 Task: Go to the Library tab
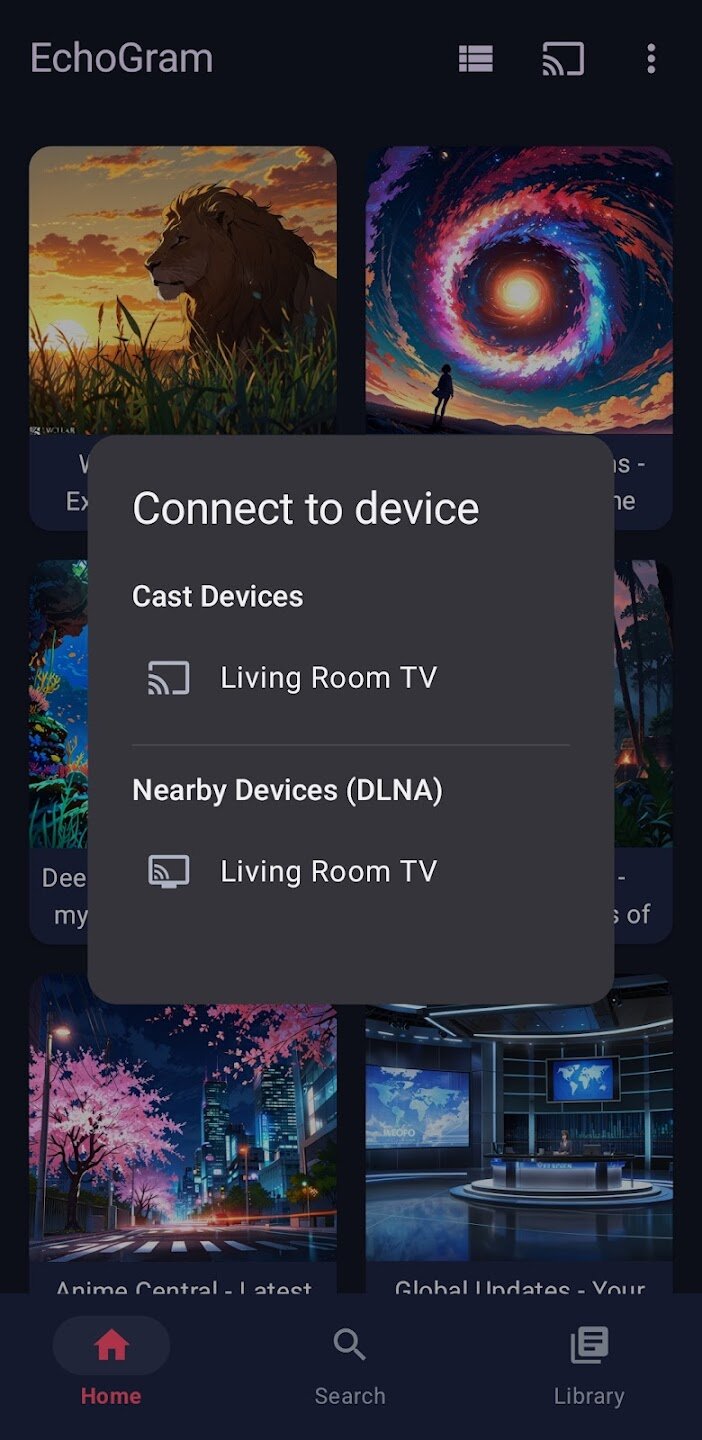pyautogui.click(x=589, y=1366)
